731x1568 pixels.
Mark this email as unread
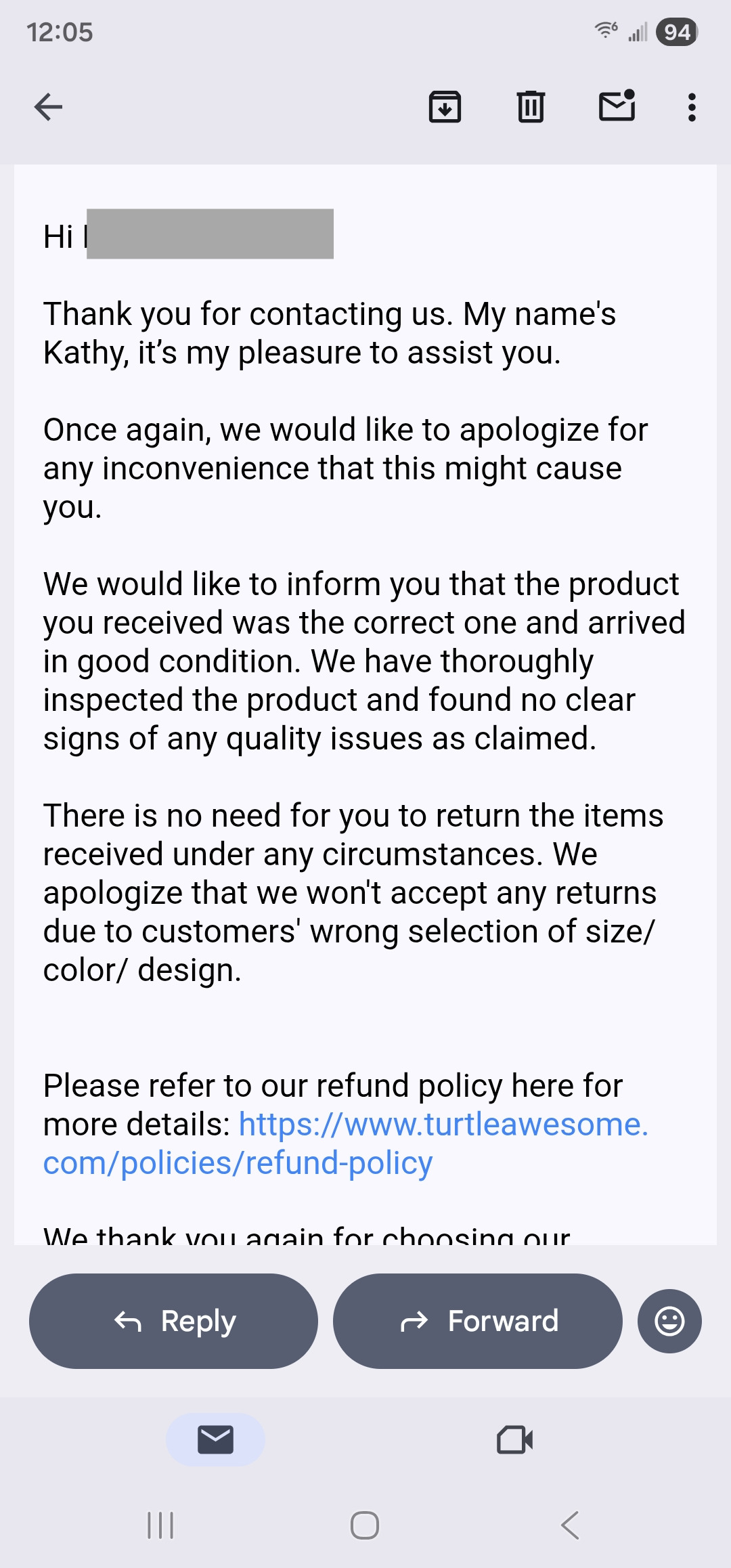617,106
